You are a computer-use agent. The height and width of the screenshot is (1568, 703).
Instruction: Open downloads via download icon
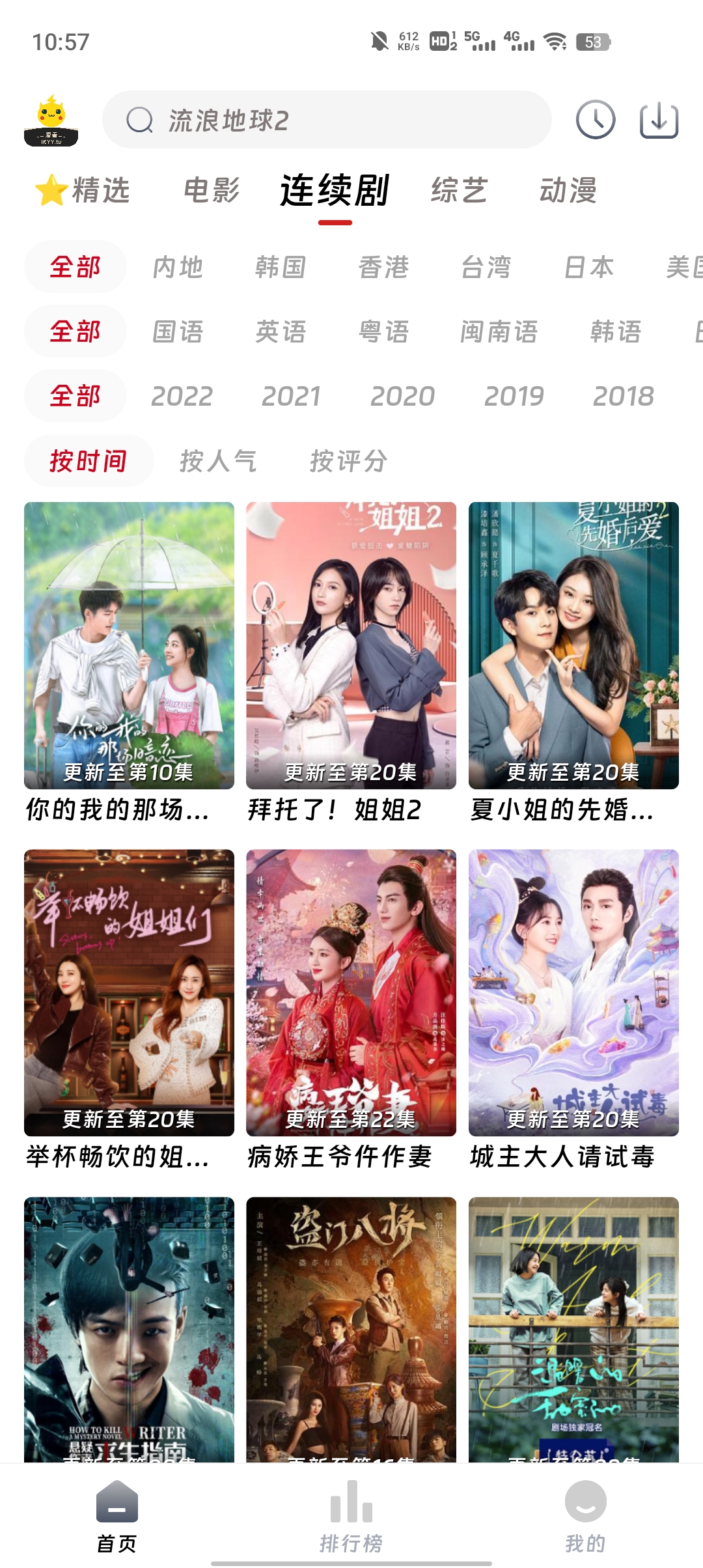pos(659,119)
